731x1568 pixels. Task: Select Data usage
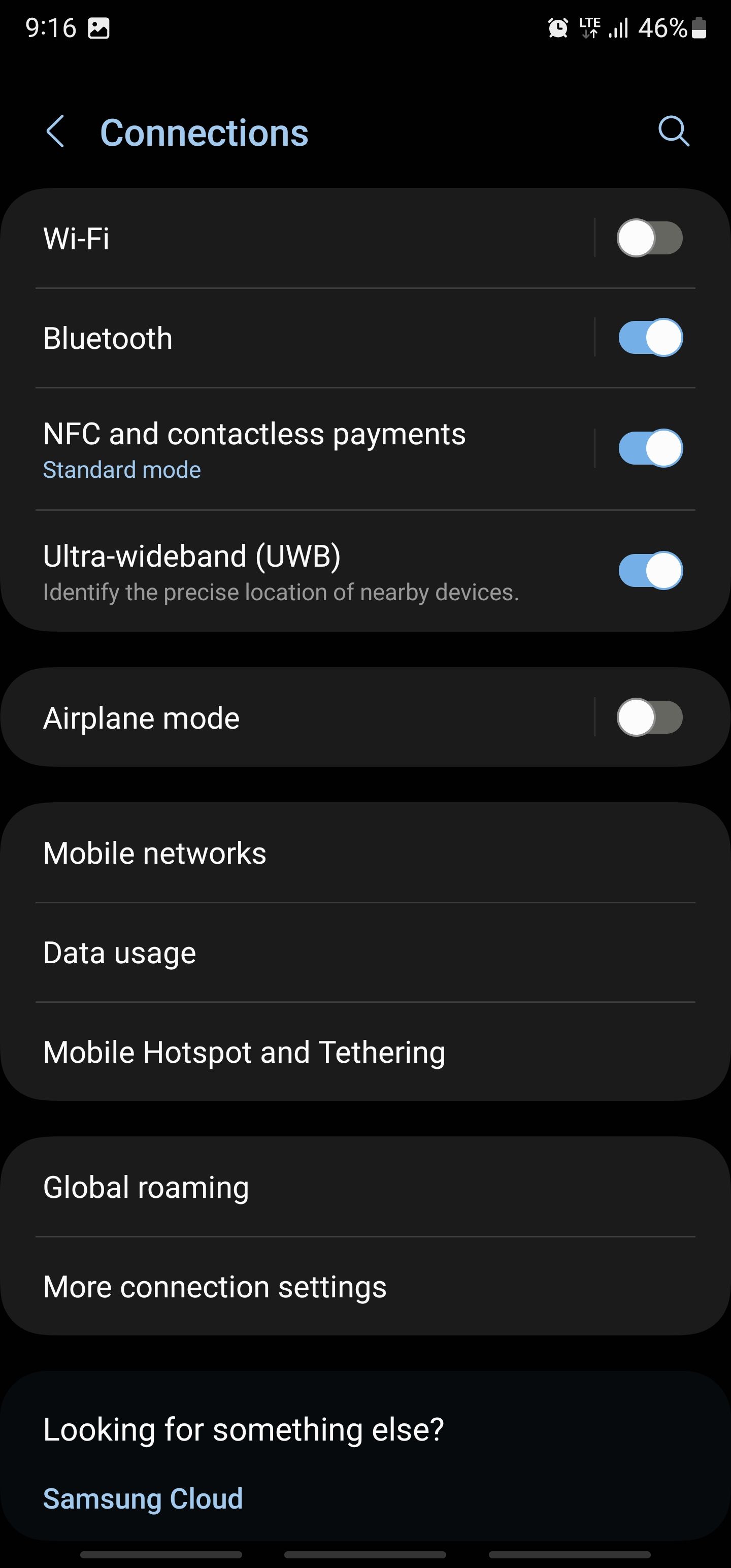[x=119, y=952]
